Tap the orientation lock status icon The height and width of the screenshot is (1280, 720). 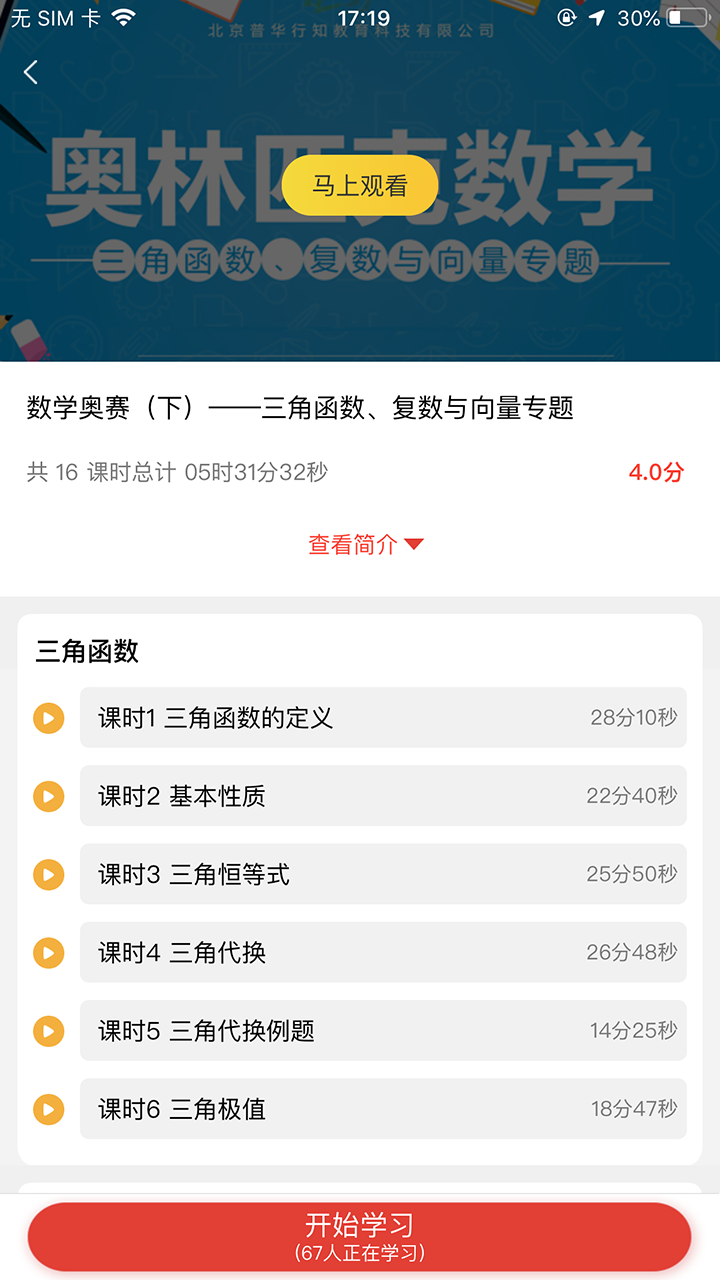(x=565, y=16)
